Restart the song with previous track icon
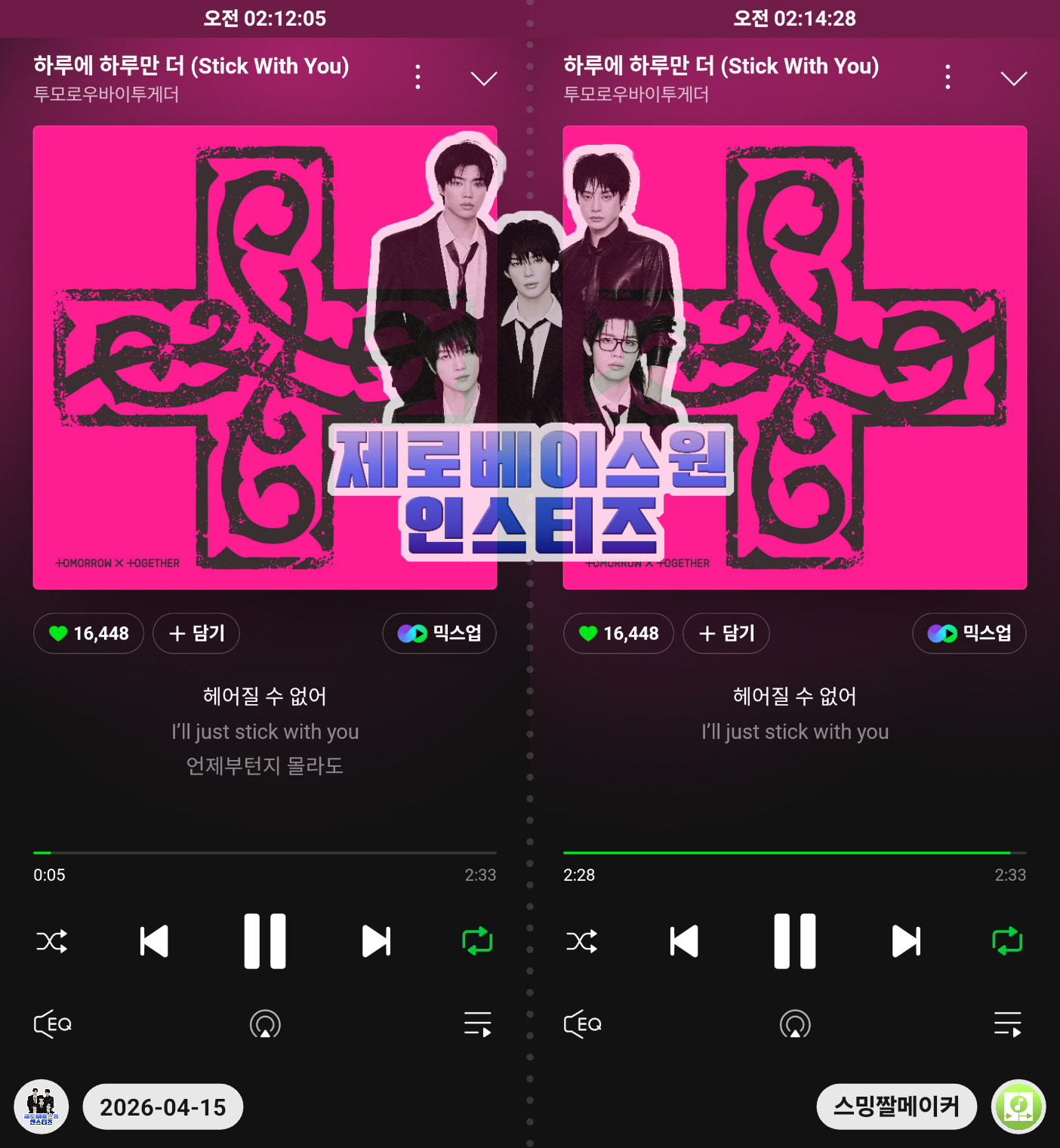This screenshot has width=1060, height=1148. pyautogui.click(x=153, y=940)
